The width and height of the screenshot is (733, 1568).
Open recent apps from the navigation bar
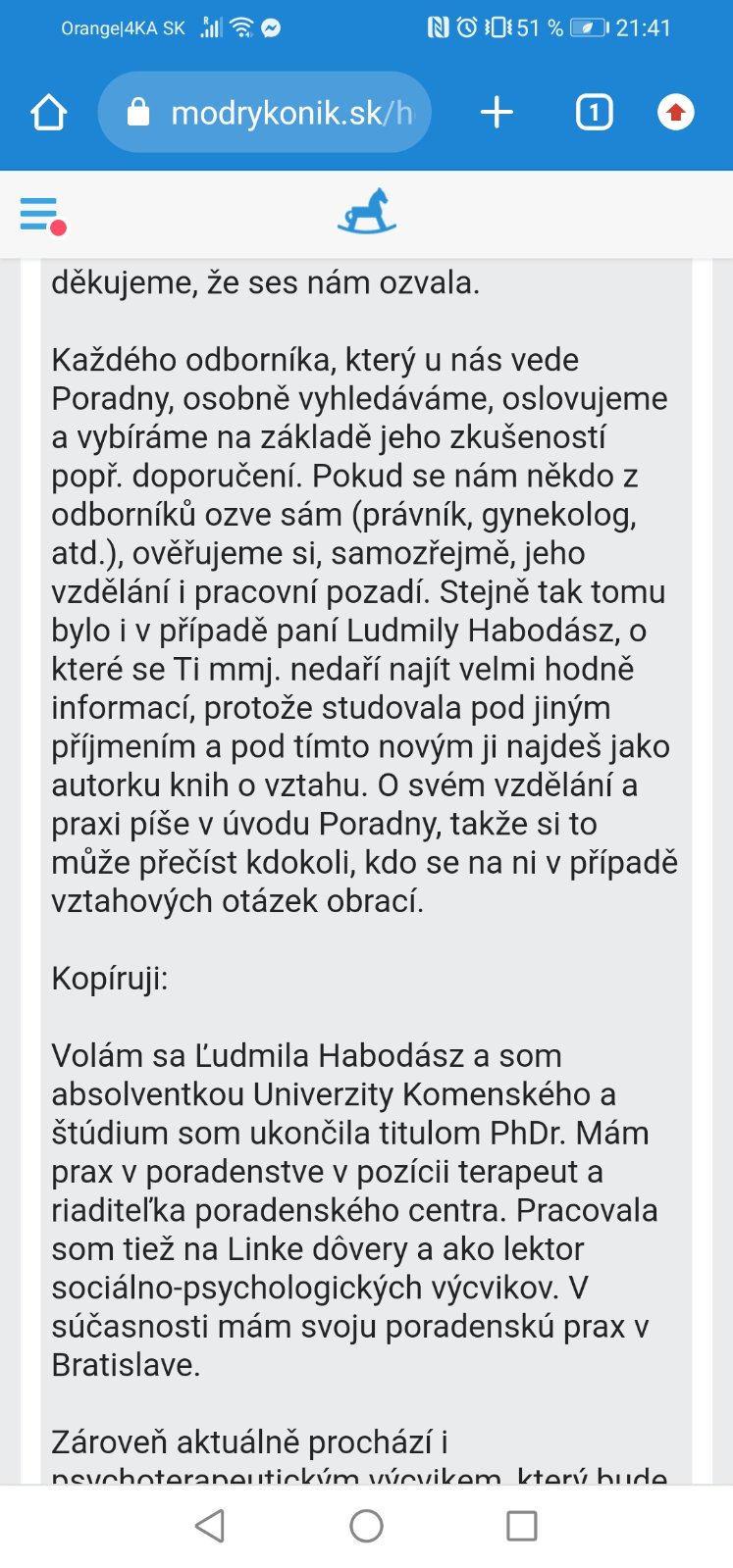tap(521, 1525)
